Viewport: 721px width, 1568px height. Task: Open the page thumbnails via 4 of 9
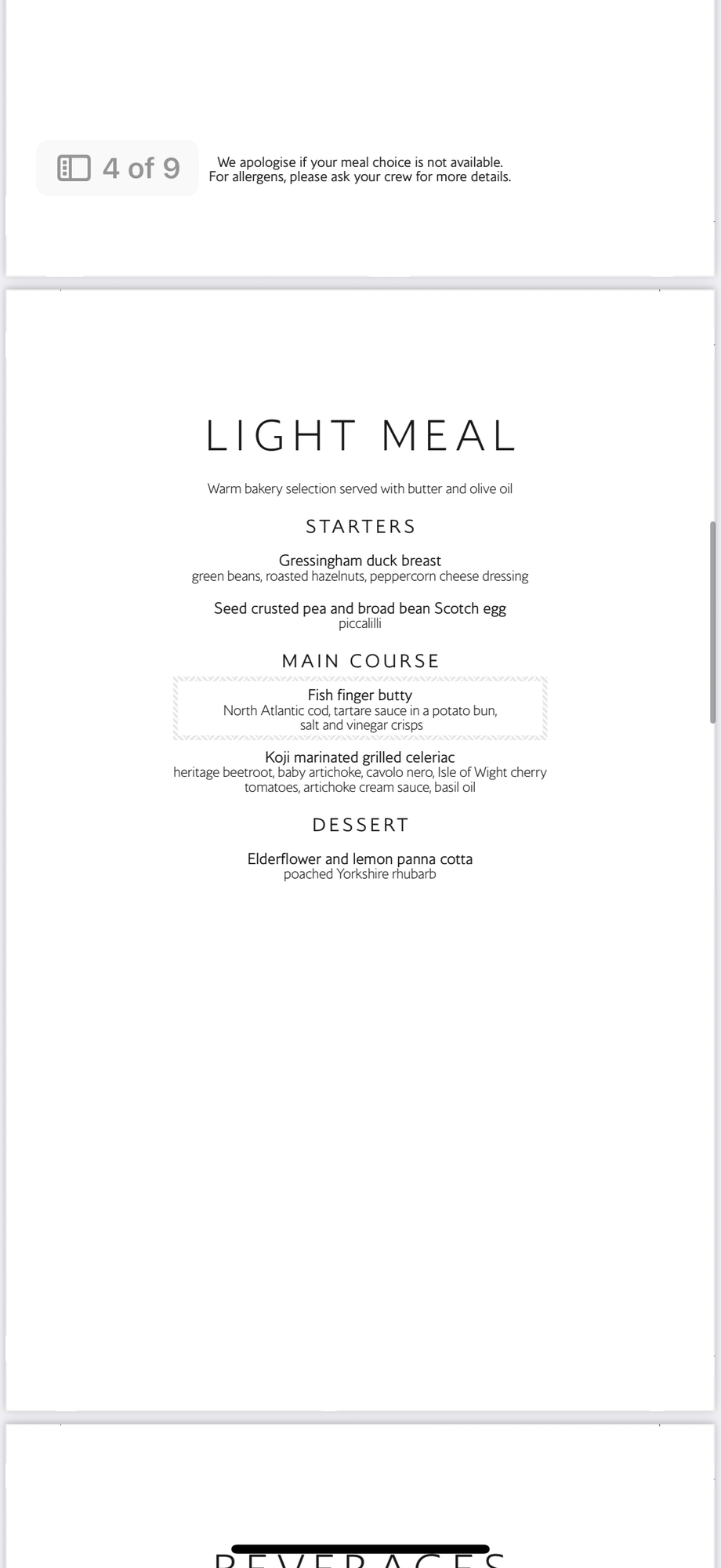pos(118,168)
